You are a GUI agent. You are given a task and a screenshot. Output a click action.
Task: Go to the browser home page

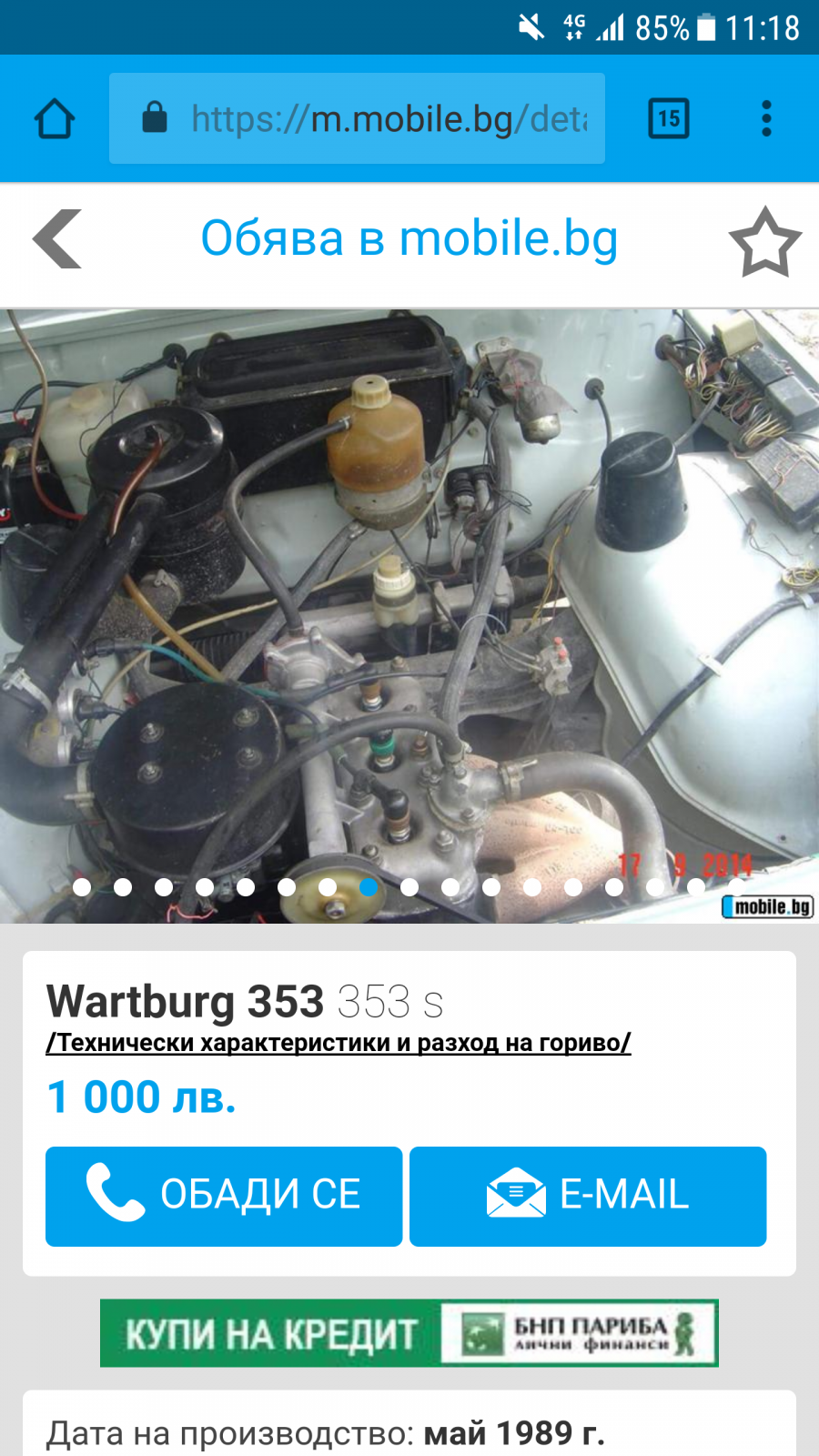[x=55, y=119]
